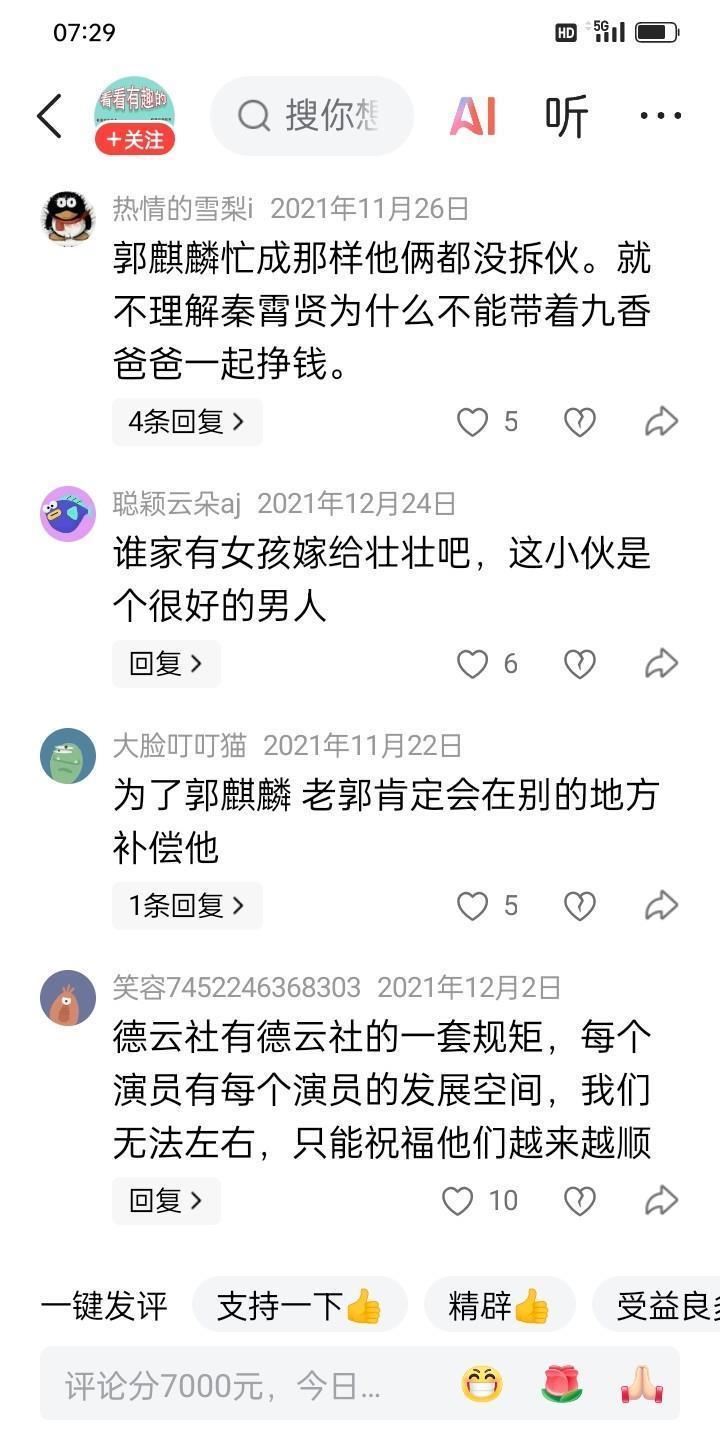The width and height of the screenshot is (720, 1450).
Task: Select the 支持一下 quick comment chip
Action: tap(299, 1305)
